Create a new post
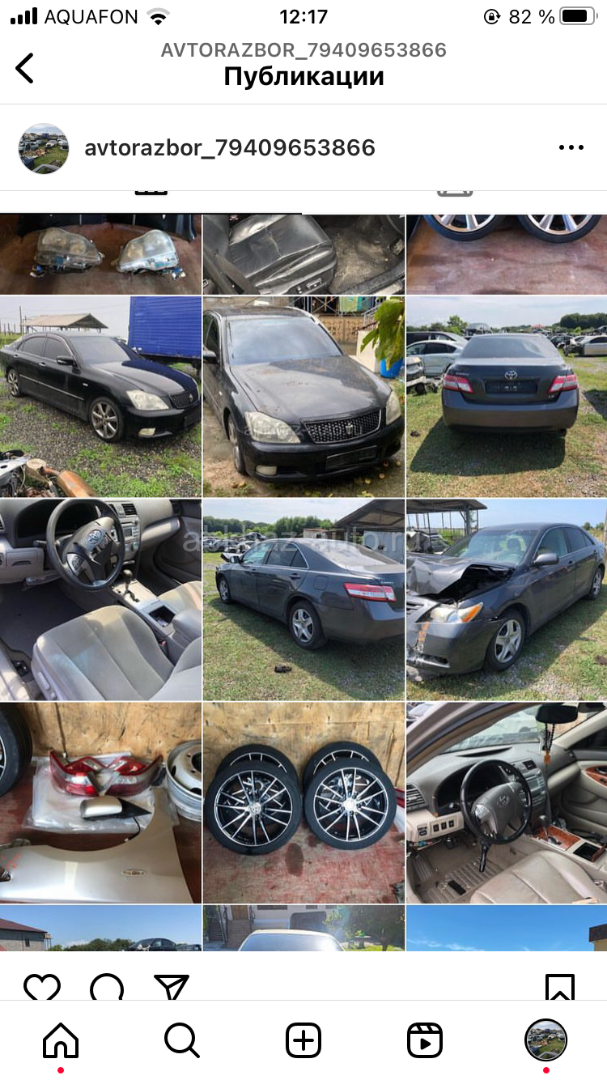607x1080 pixels. coord(303,1041)
